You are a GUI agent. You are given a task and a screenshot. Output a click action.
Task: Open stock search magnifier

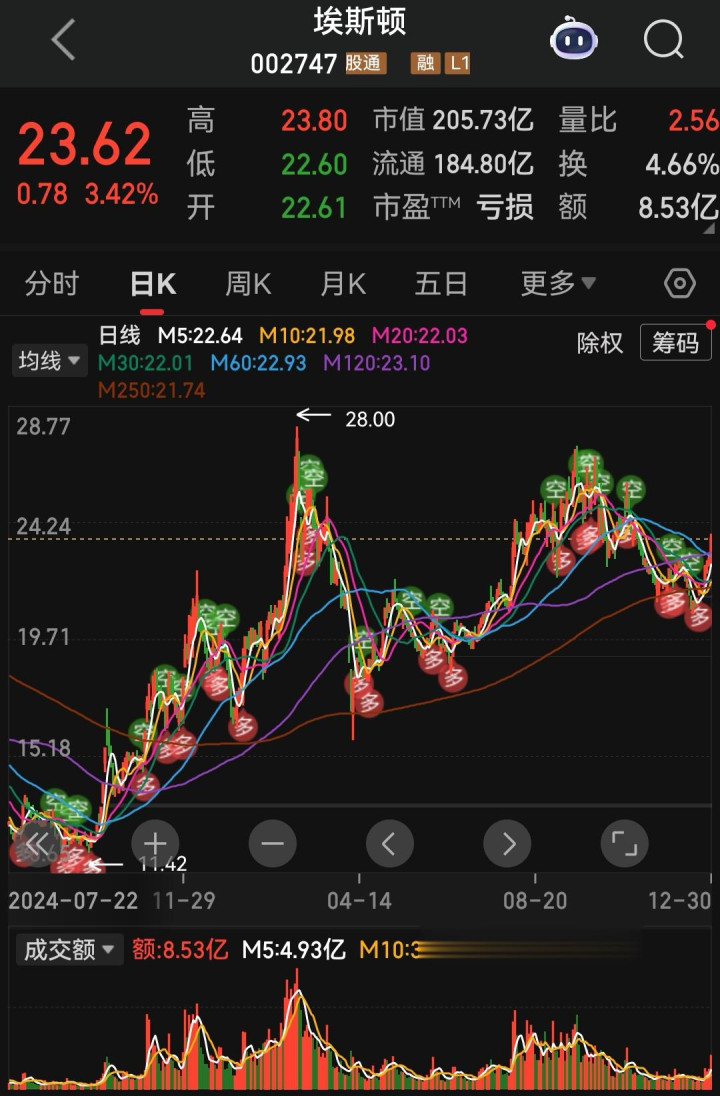(663, 41)
